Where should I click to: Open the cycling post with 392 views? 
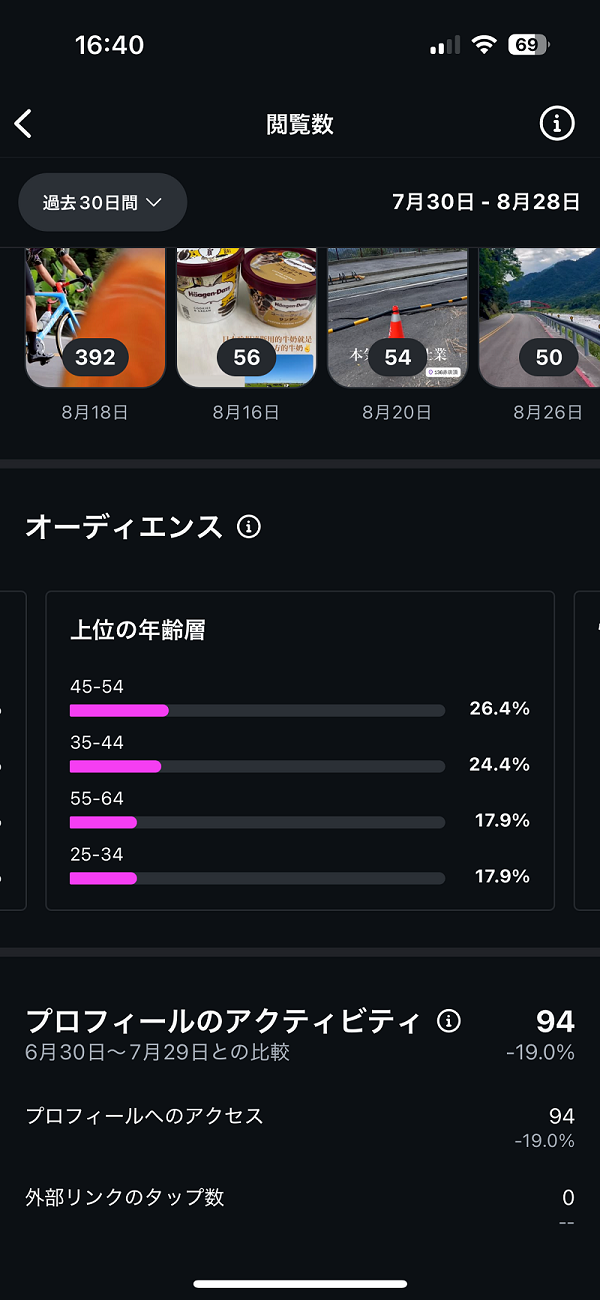[x=95, y=318]
